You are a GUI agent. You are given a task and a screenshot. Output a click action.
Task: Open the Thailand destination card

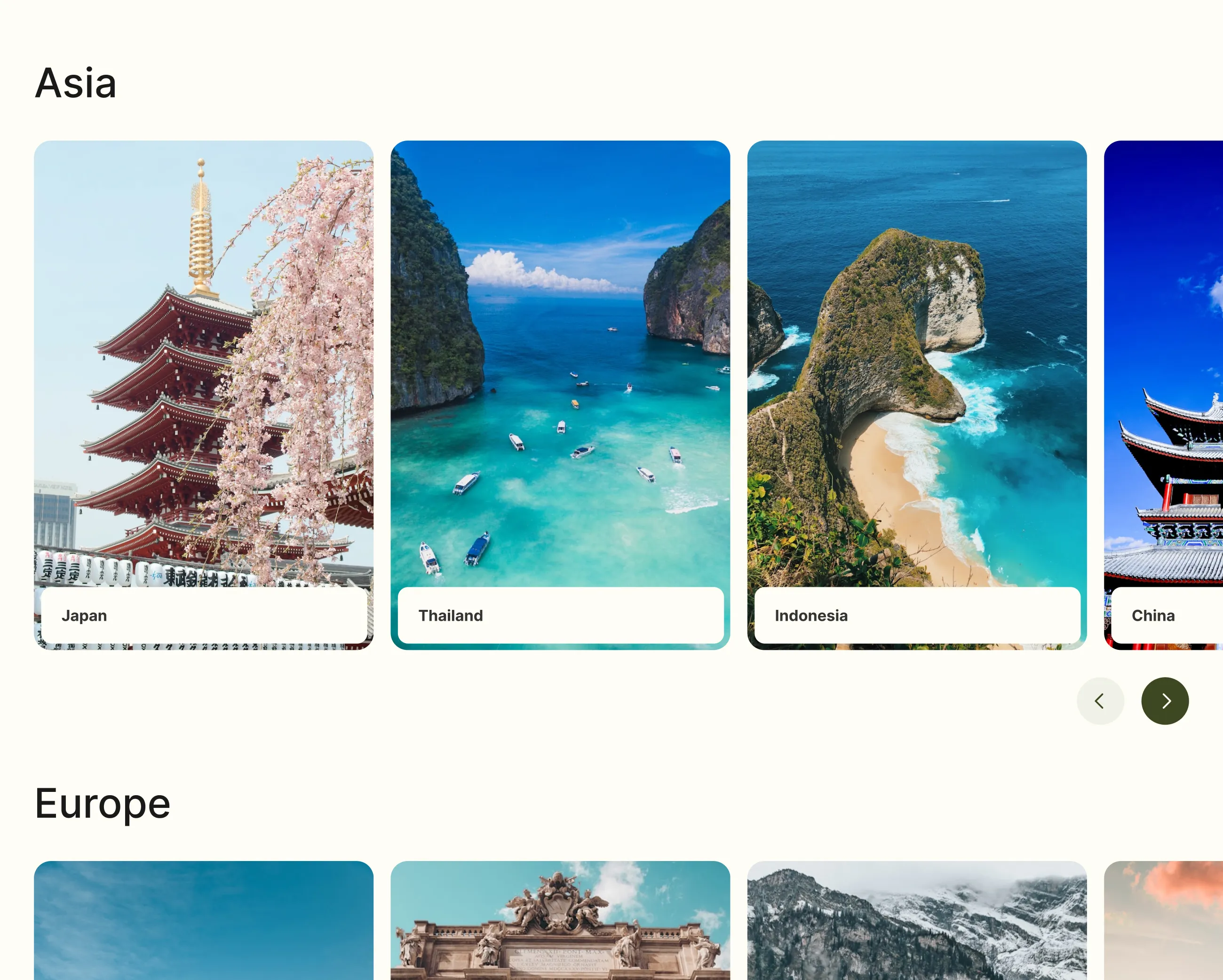[x=560, y=395]
